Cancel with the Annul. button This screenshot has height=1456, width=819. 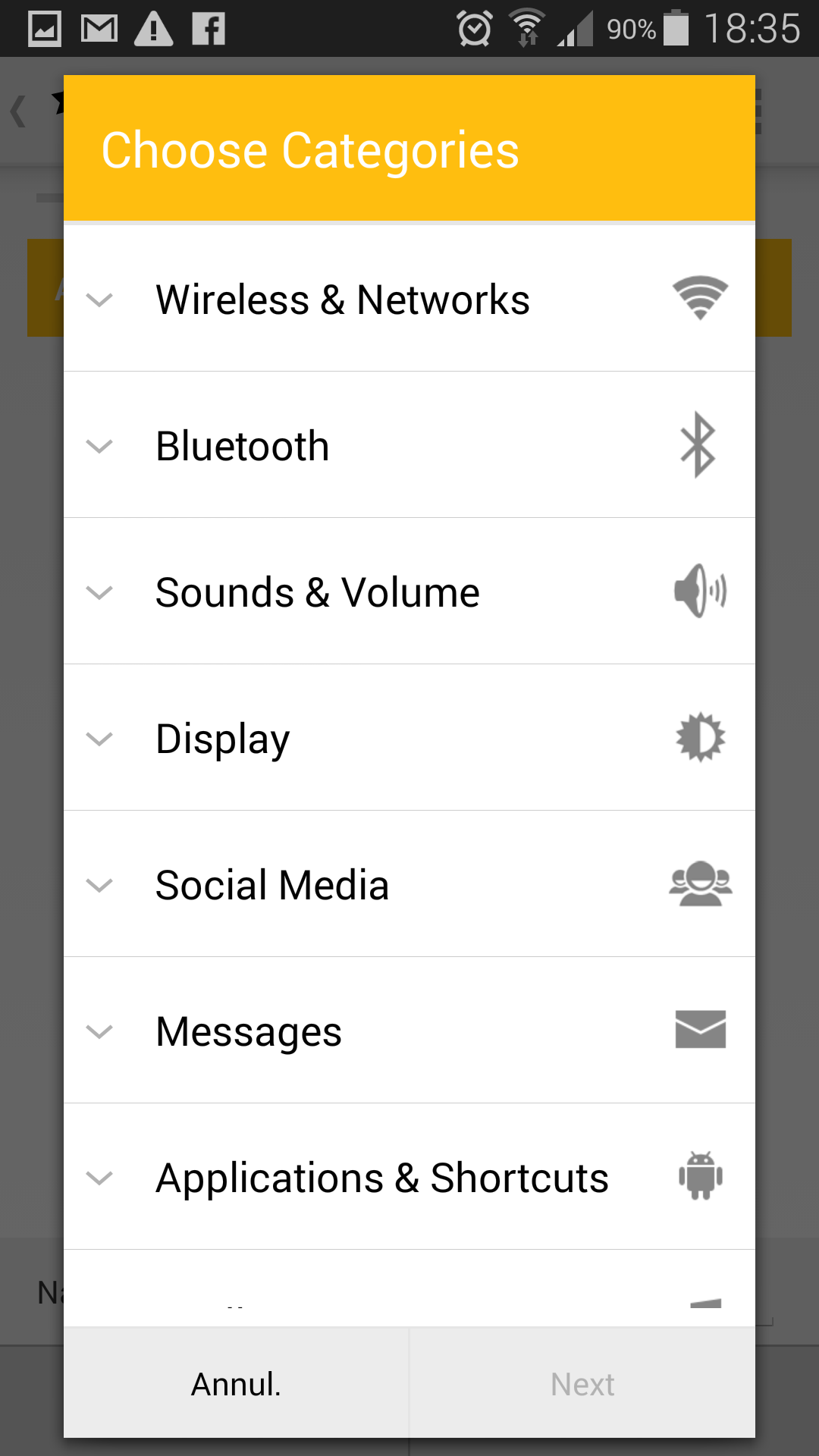(x=237, y=1383)
